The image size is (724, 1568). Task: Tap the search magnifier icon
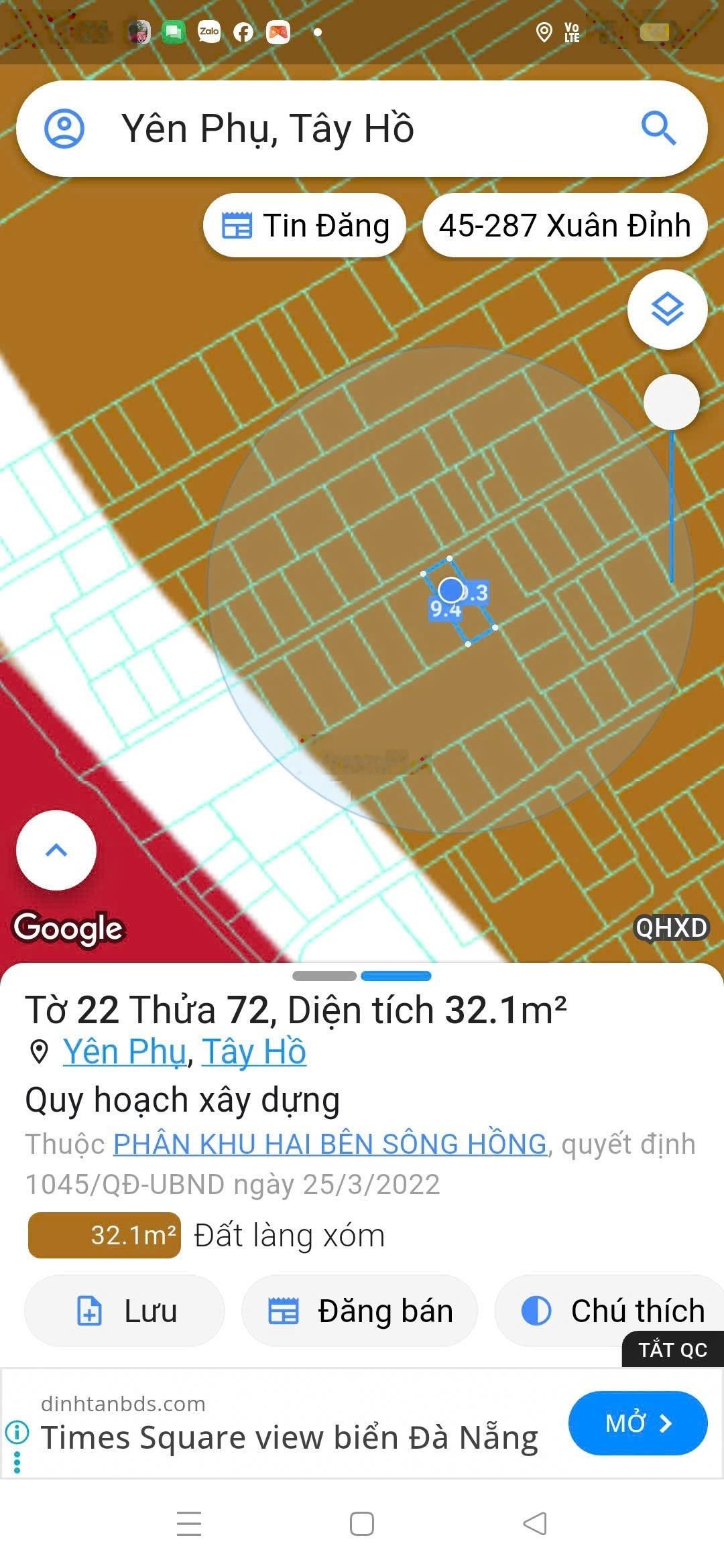tap(658, 128)
